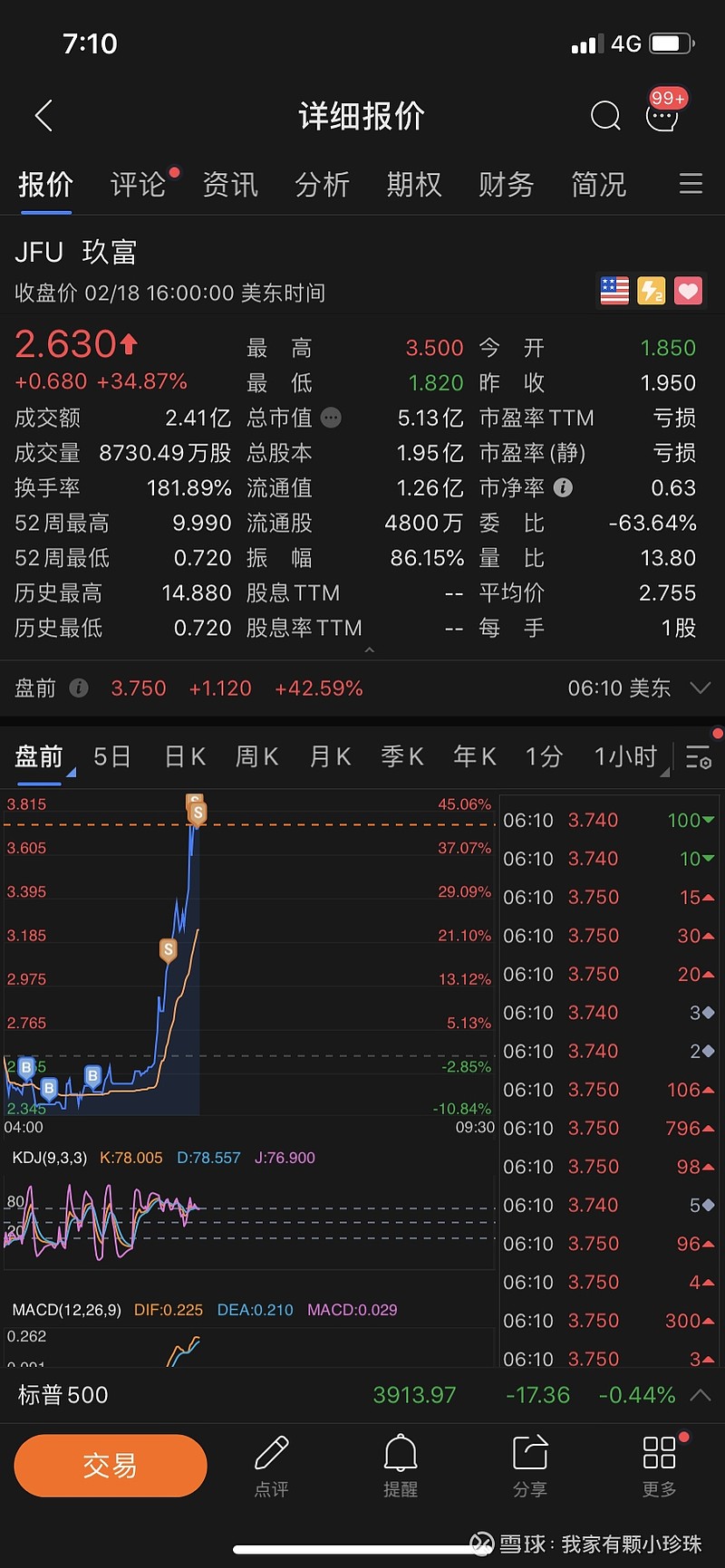Expand the 盘前 pre-market quote row

[700, 688]
